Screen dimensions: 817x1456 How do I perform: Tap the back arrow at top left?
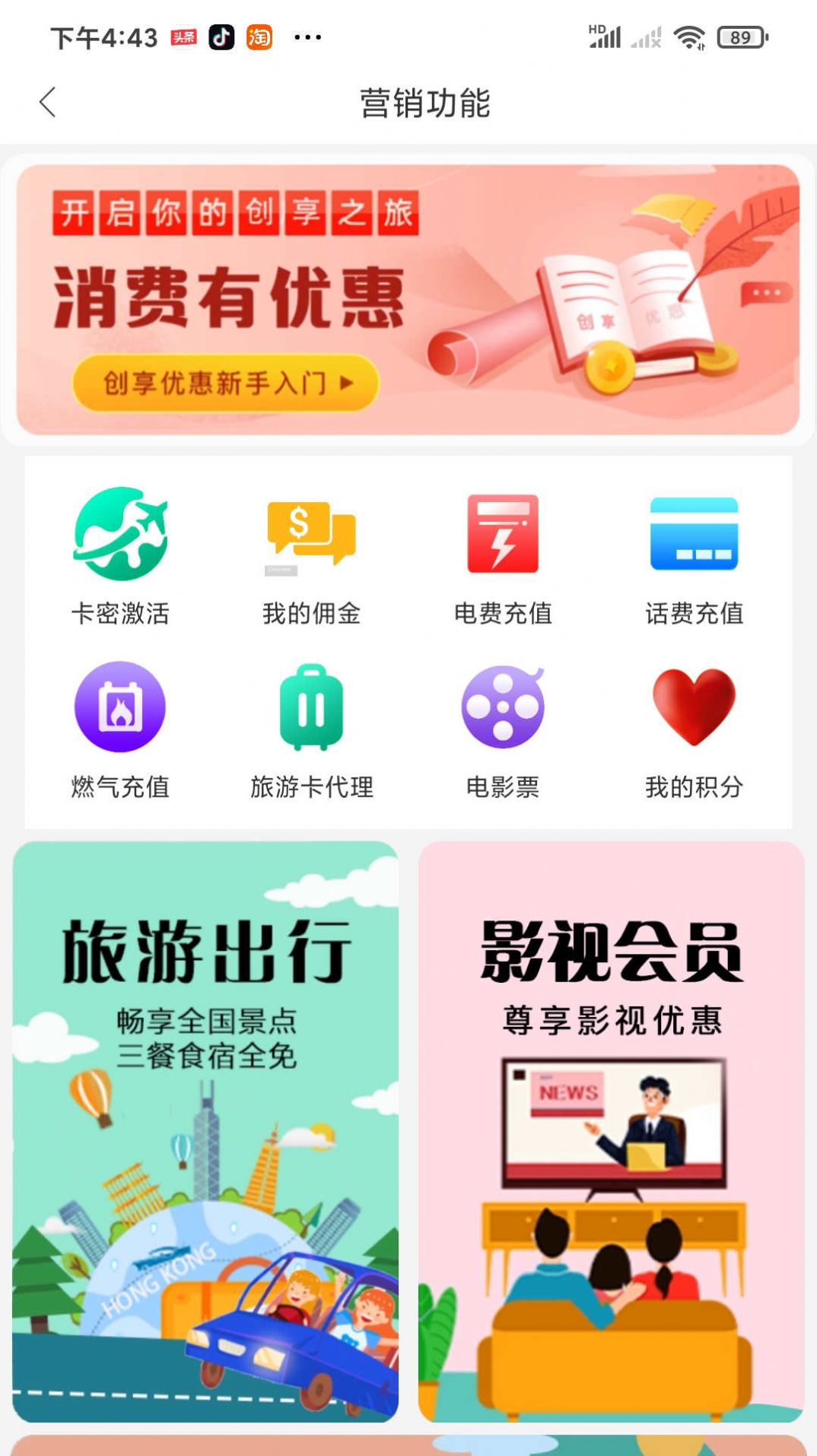(x=47, y=101)
